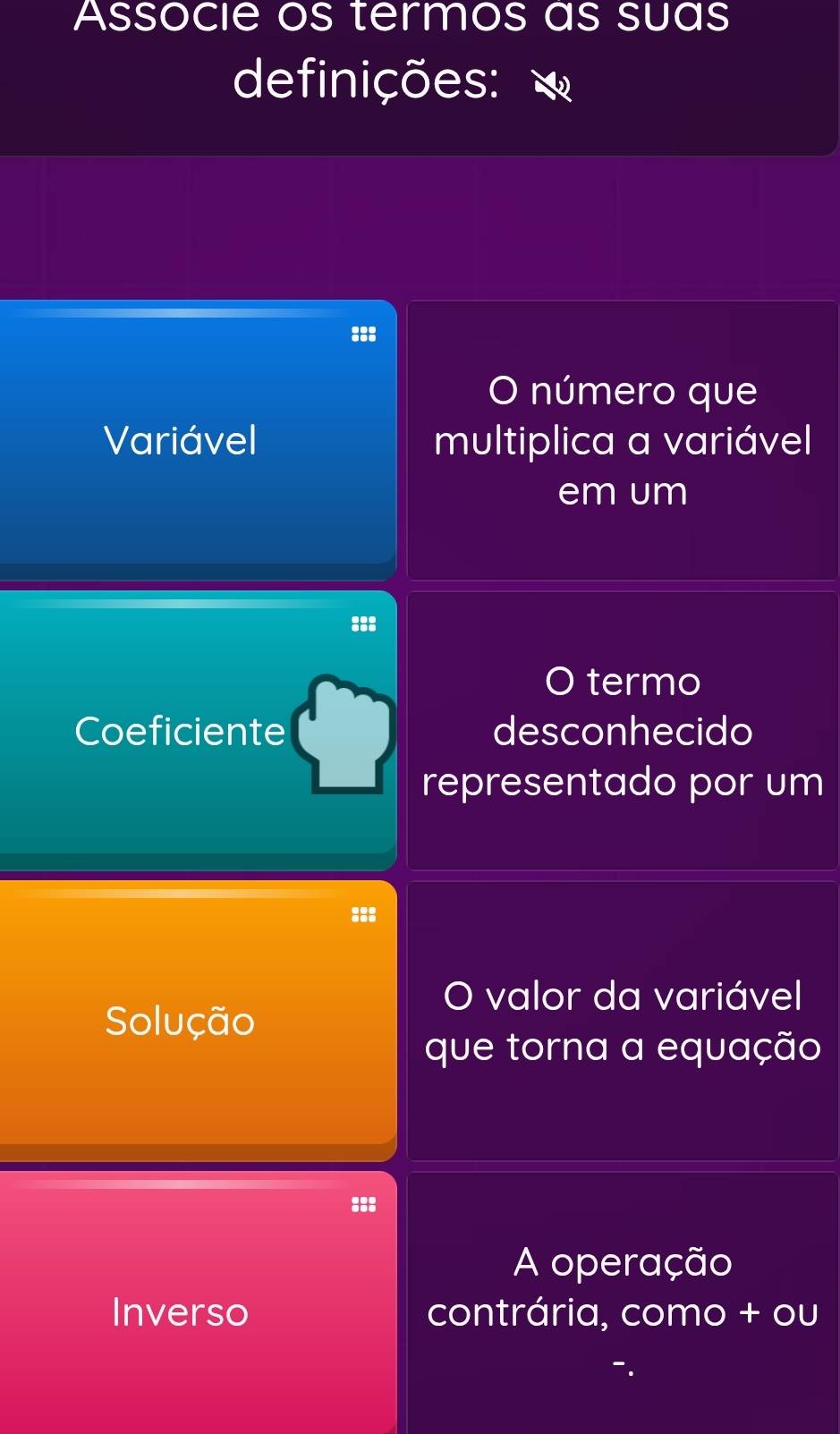Select the definition "O termo desconhecido representado por um"
840x1434 pixels.
[623, 731]
